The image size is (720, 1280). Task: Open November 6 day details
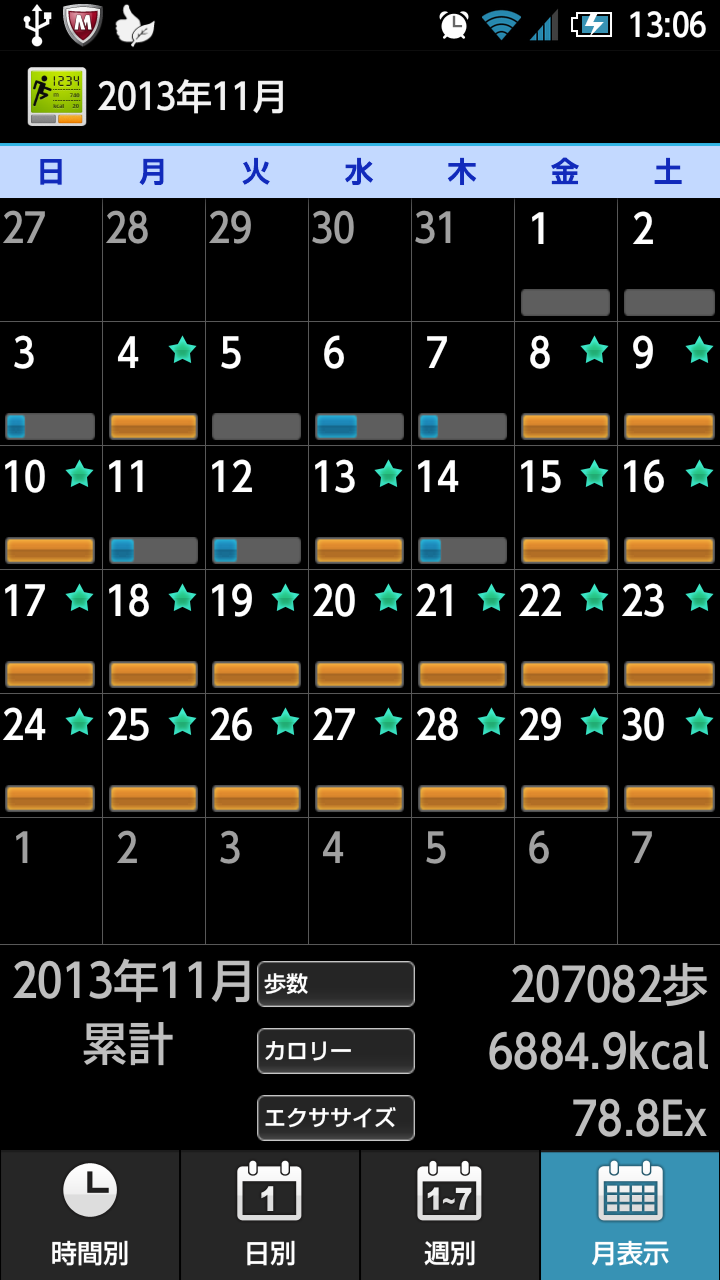pos(359,383)
